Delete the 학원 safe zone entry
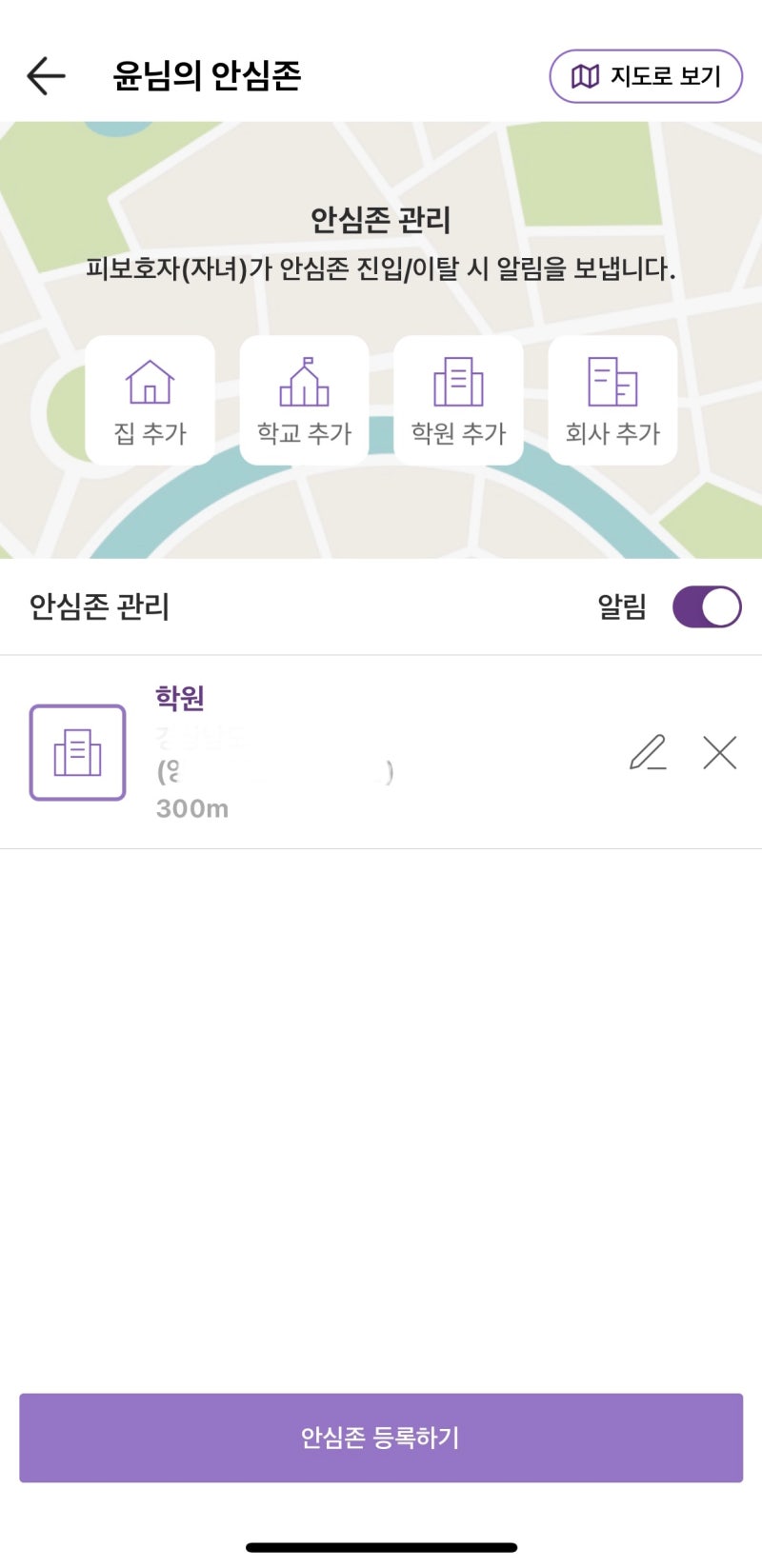Screen dimensions: 762x1568 coord(720,752)
